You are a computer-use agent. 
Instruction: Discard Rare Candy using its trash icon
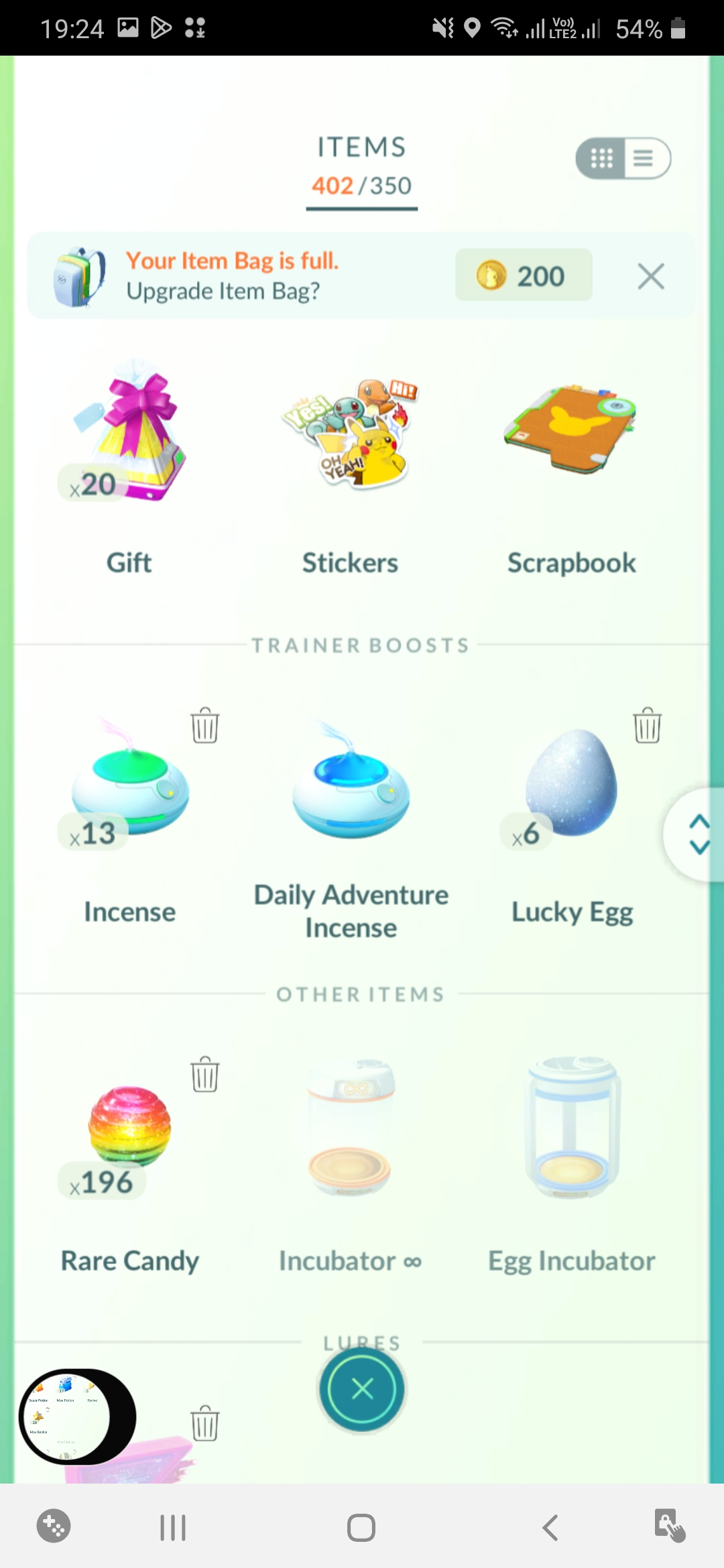click(204, 1075)
